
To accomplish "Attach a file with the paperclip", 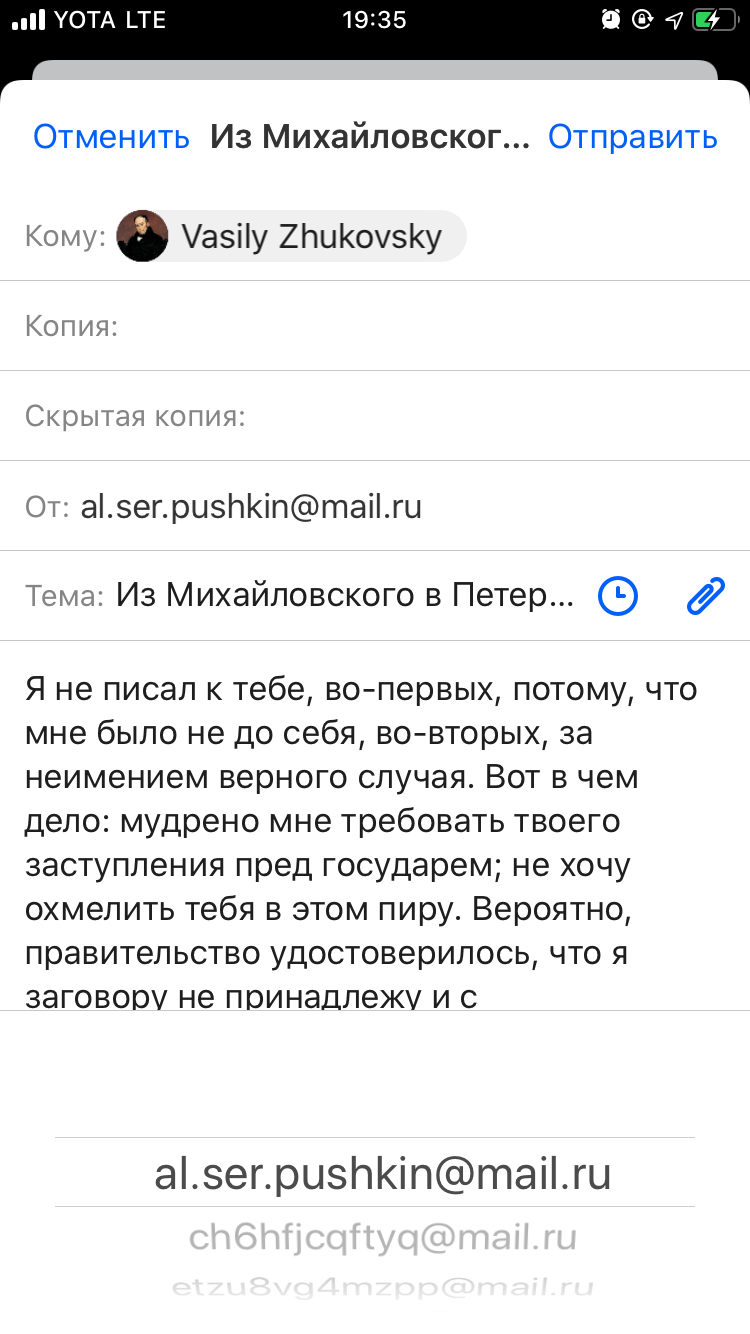I will pyautogui.click(x=705, y=597).
